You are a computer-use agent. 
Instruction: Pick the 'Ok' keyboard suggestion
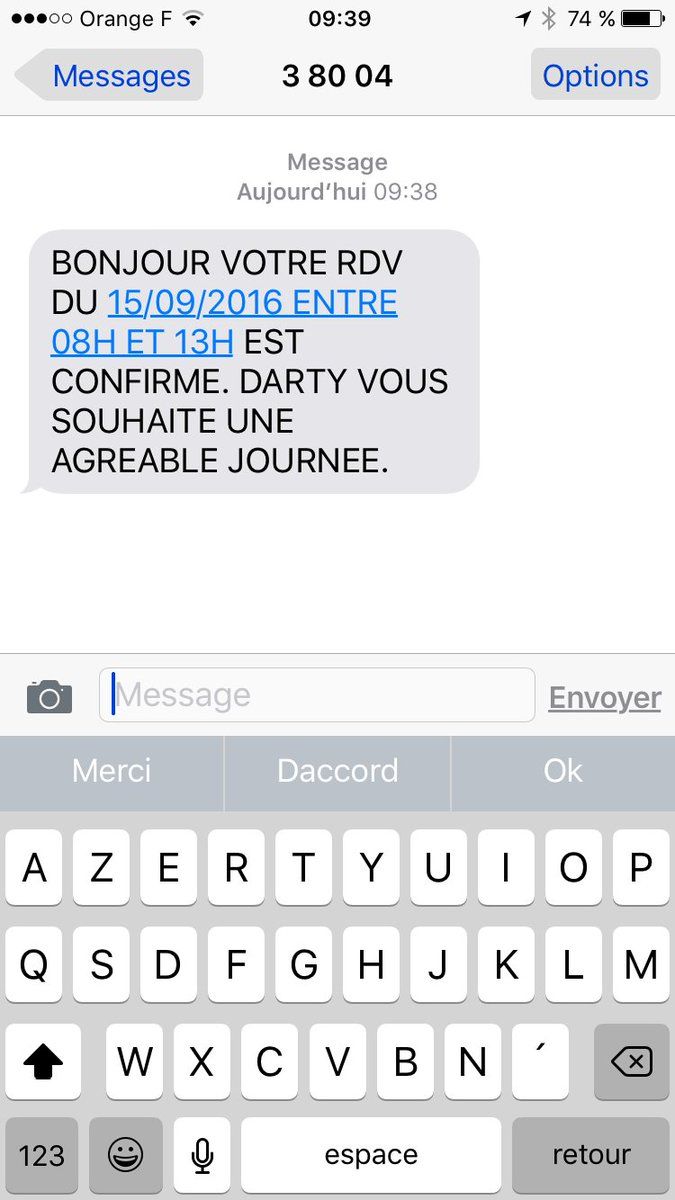pyautogui.click(x=563, y=771)
